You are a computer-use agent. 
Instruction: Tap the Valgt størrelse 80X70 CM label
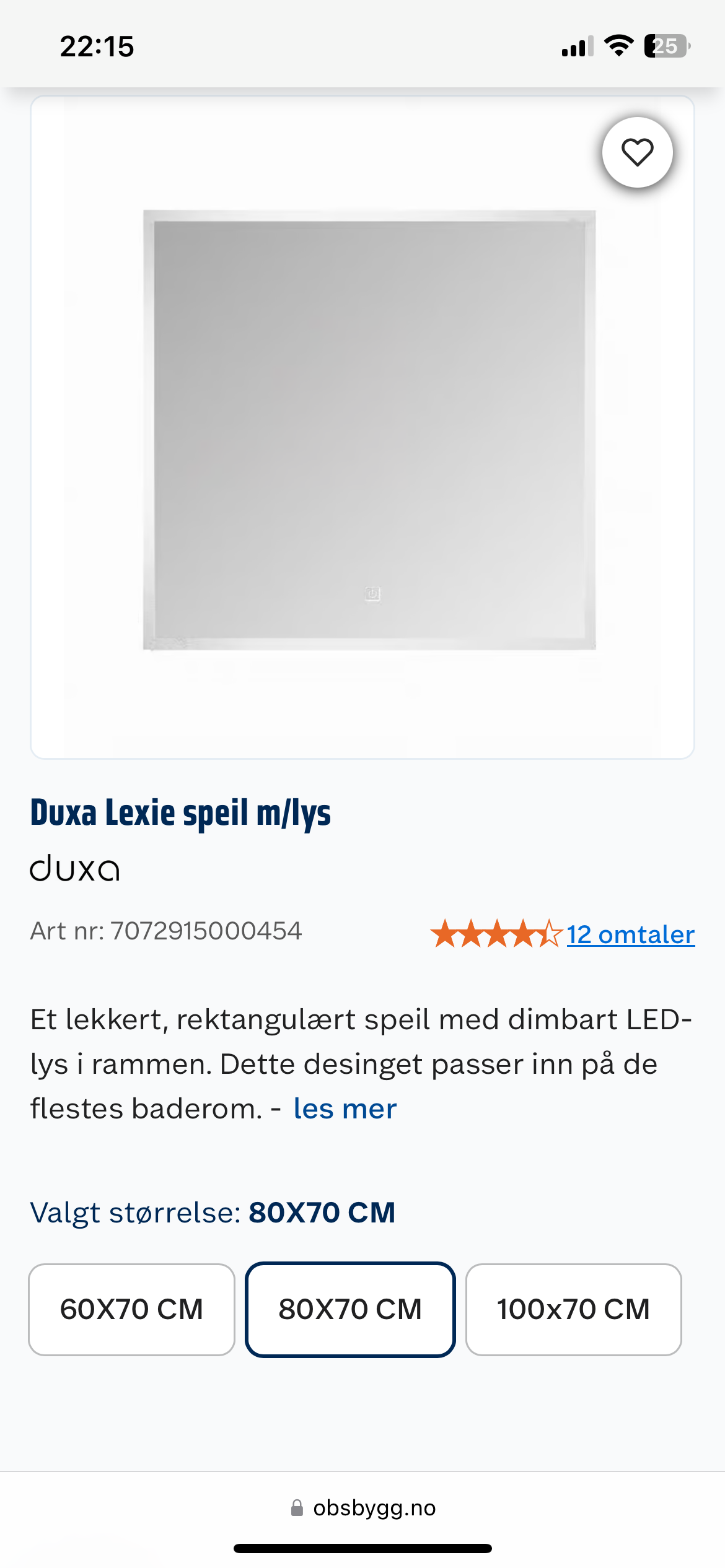[x=213, y=1213]
